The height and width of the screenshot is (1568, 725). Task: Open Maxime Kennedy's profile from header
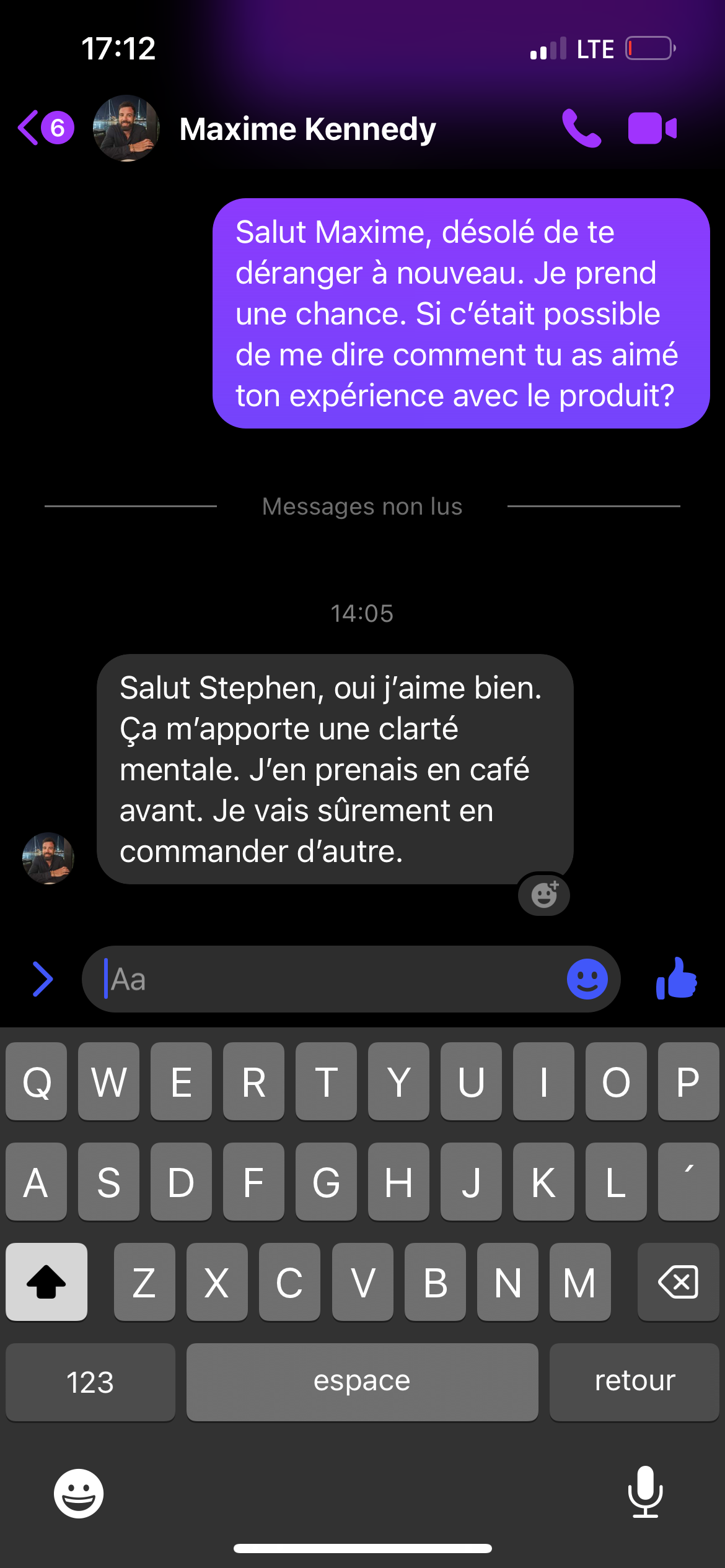(x=307, y=129)
